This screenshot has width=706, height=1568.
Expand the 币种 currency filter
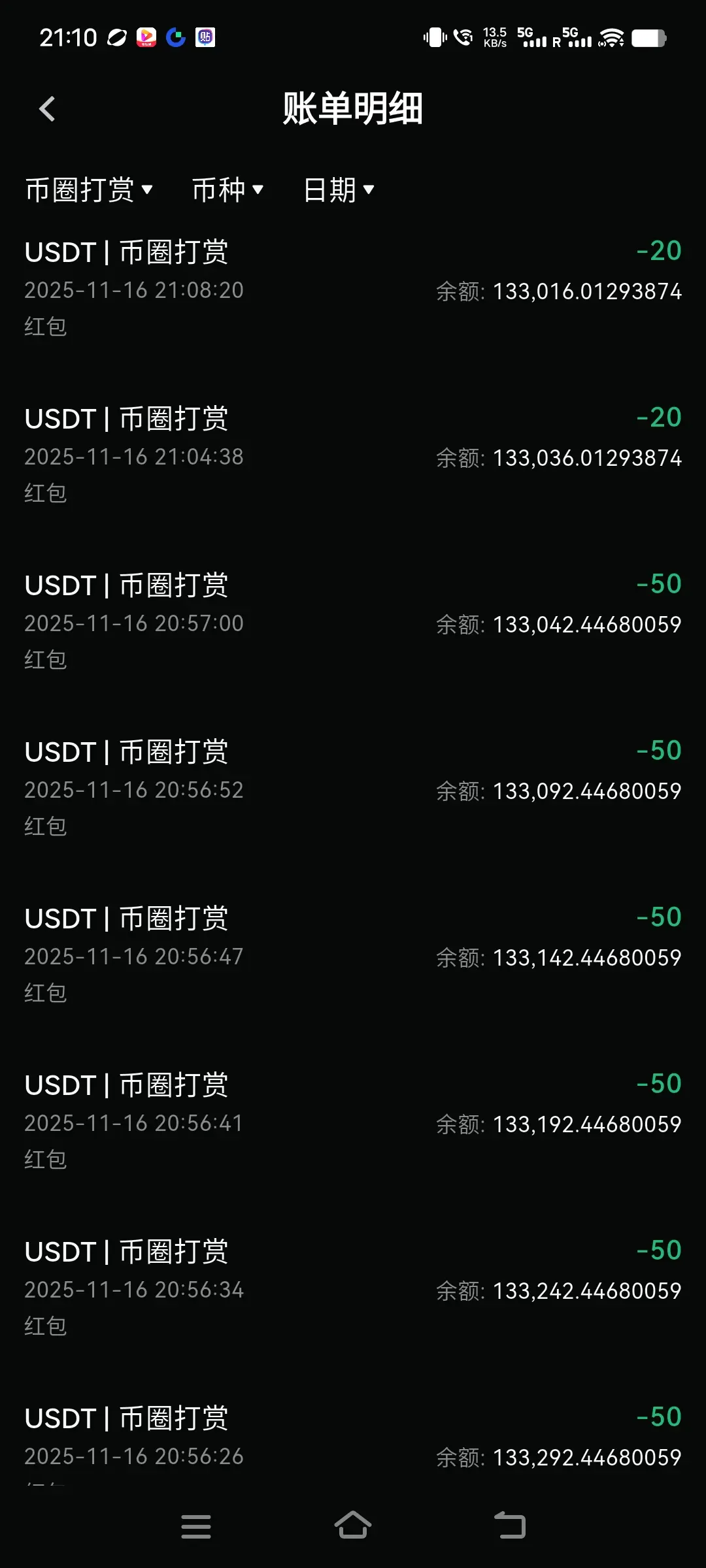click(227, 190)
